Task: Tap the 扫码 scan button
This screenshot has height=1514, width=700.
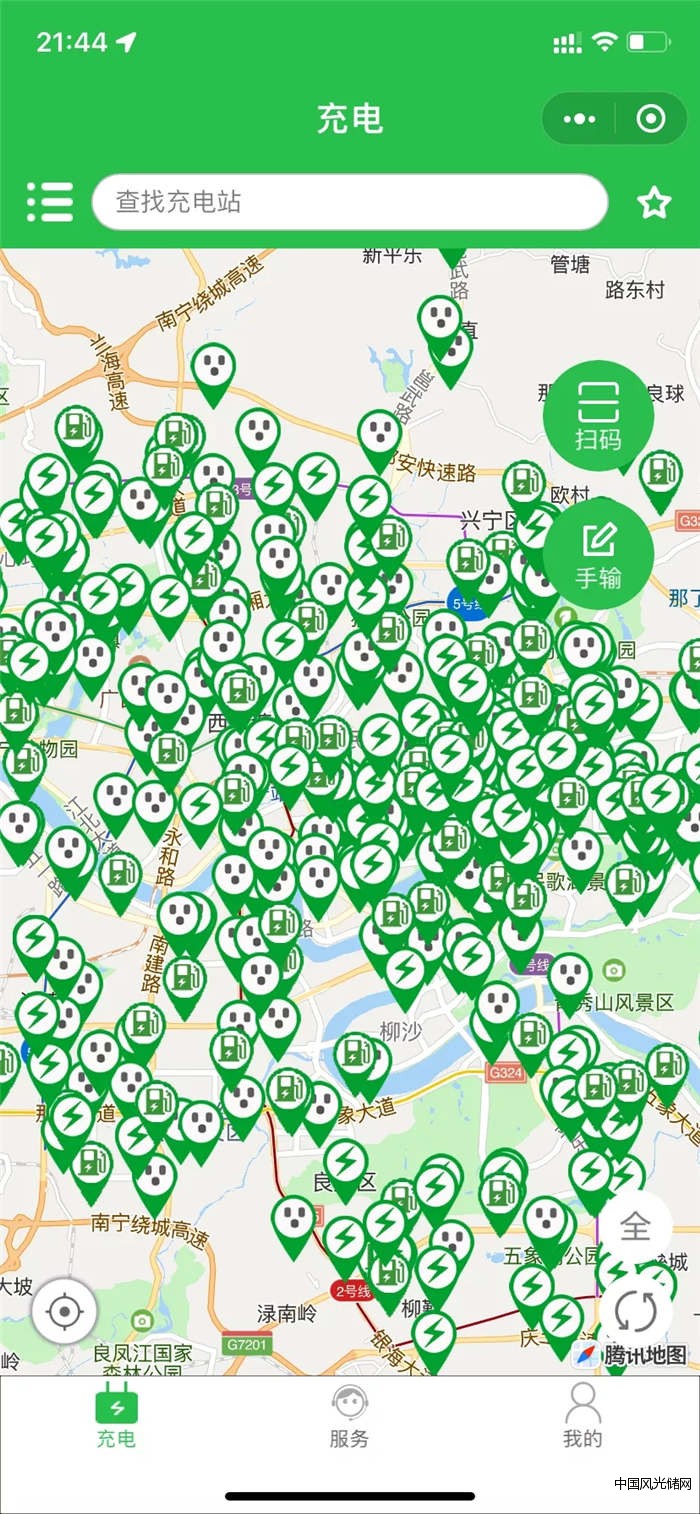Action: [598, 415]
